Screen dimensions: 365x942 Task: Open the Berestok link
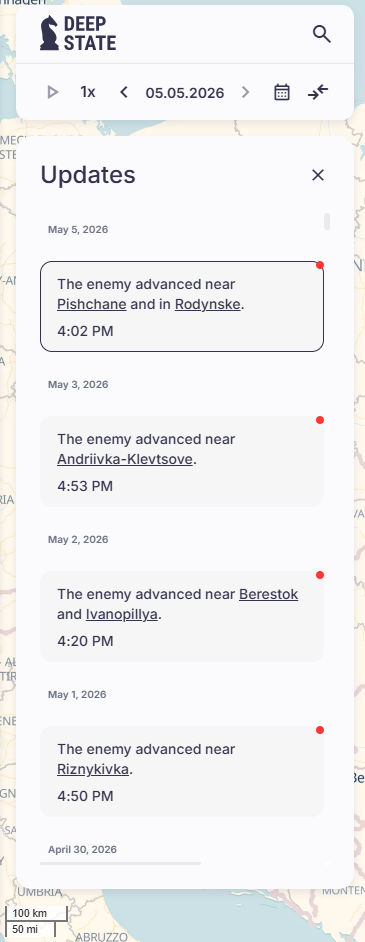[x=268, y=594]
